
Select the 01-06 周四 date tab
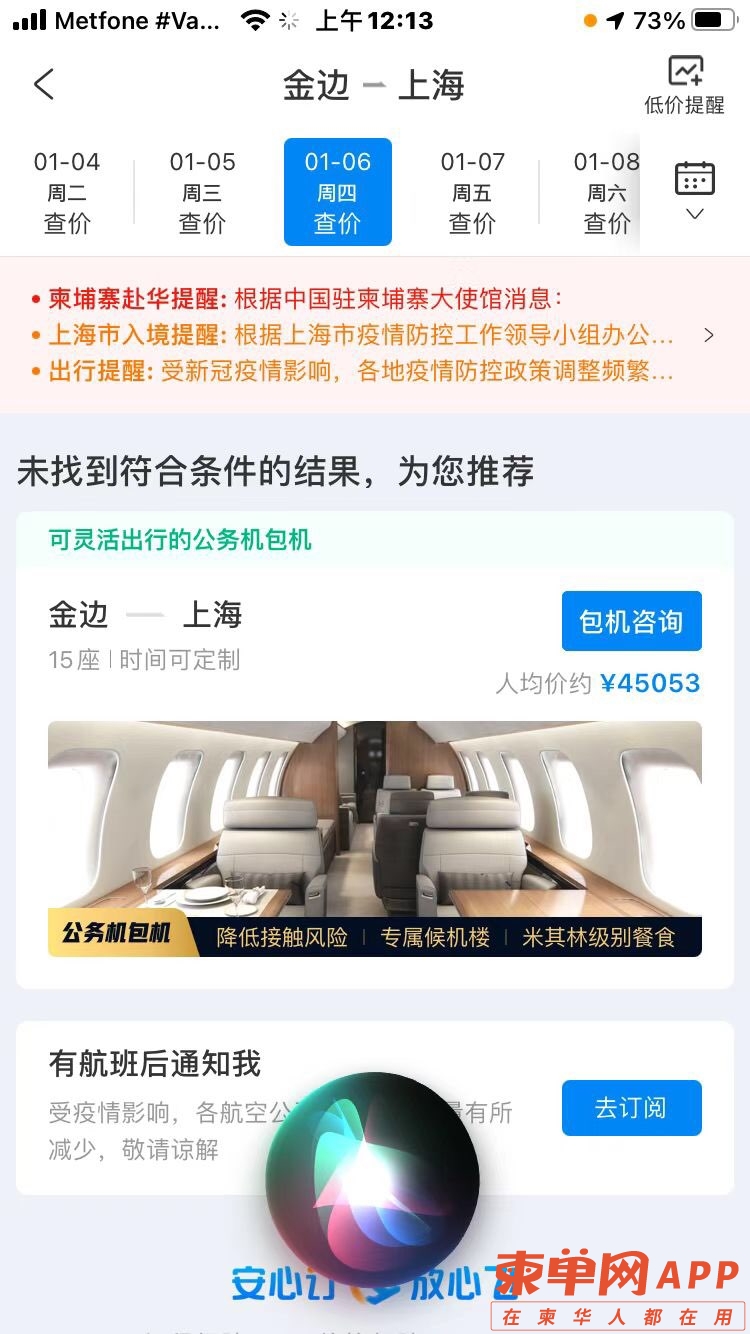coord(338,192)
